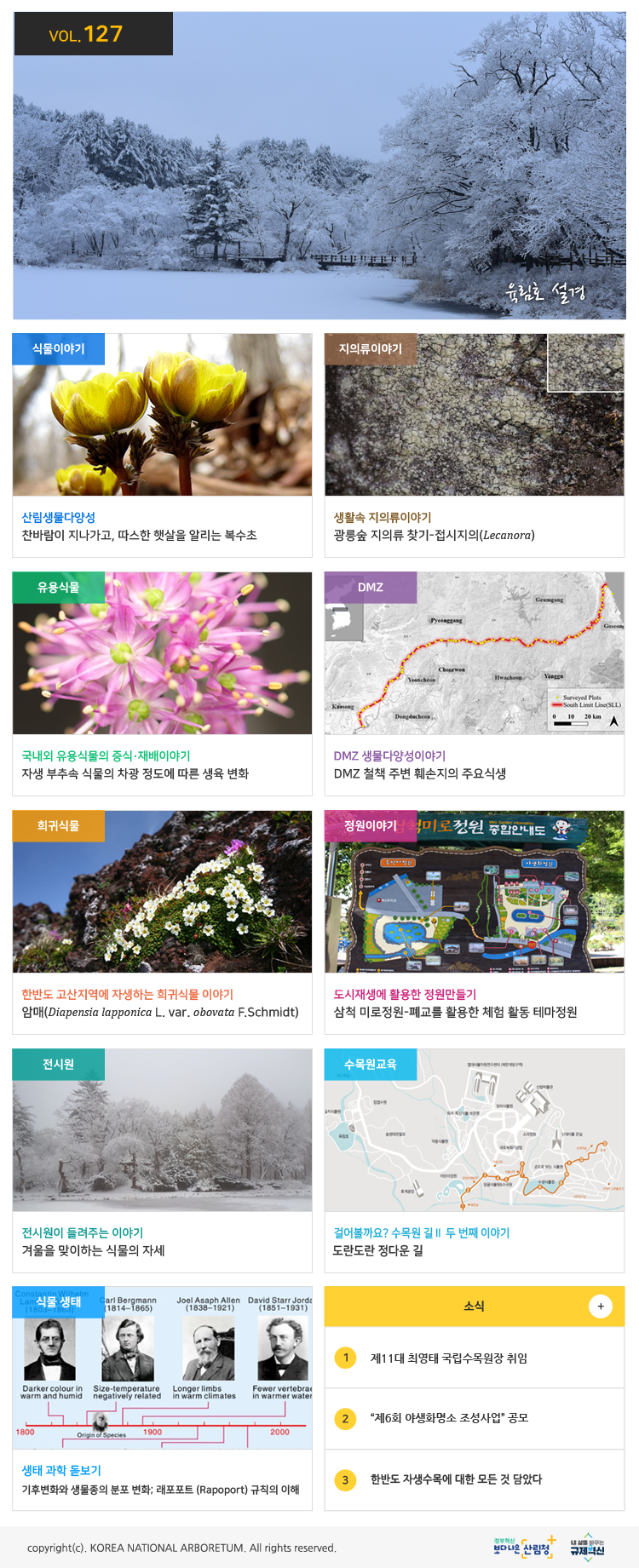The image size is (639, 1568).
Task: Open news item 한반도 자생수목에 대한 모든 것
Action: pyautogui.click(x=456, y=1479)
